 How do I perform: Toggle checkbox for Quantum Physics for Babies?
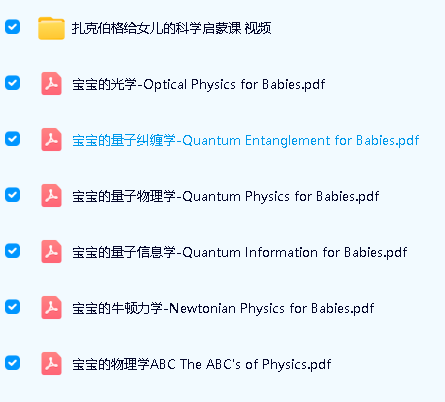[x=12, y=195]
